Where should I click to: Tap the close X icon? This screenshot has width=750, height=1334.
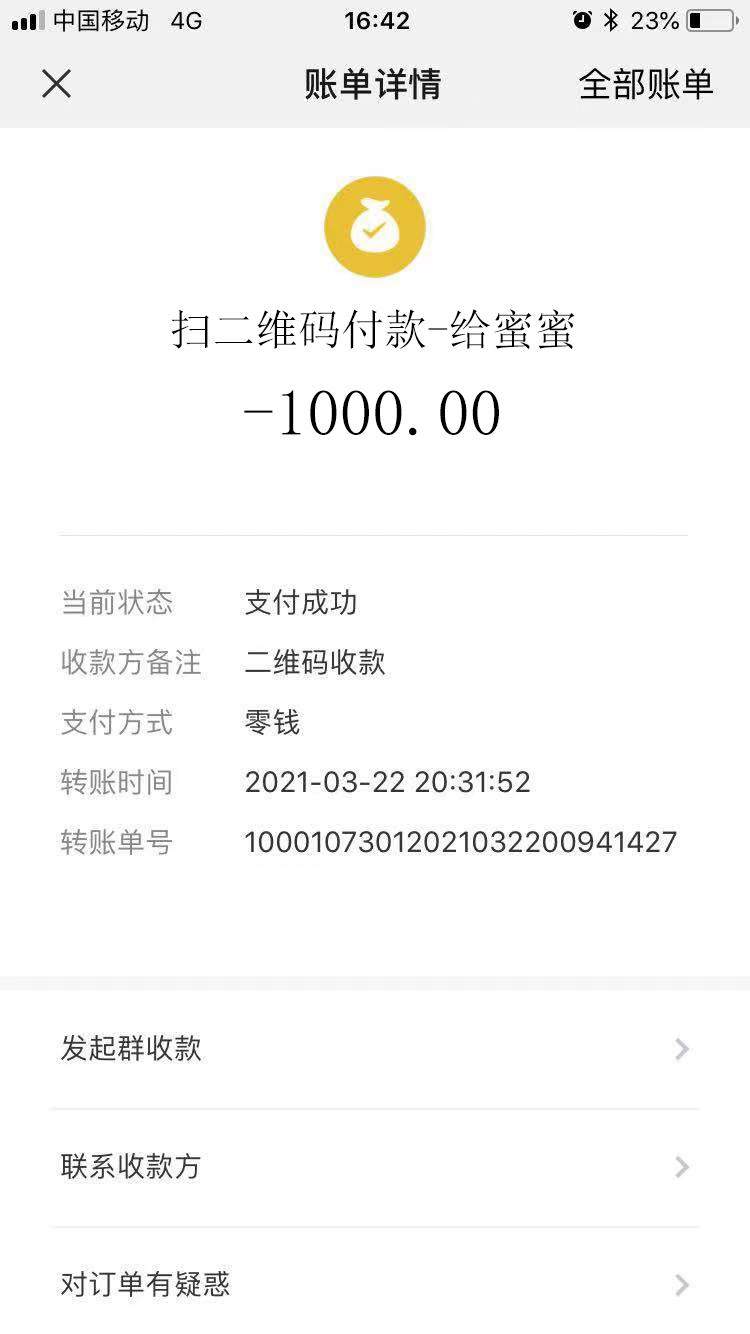pos(56,84)
